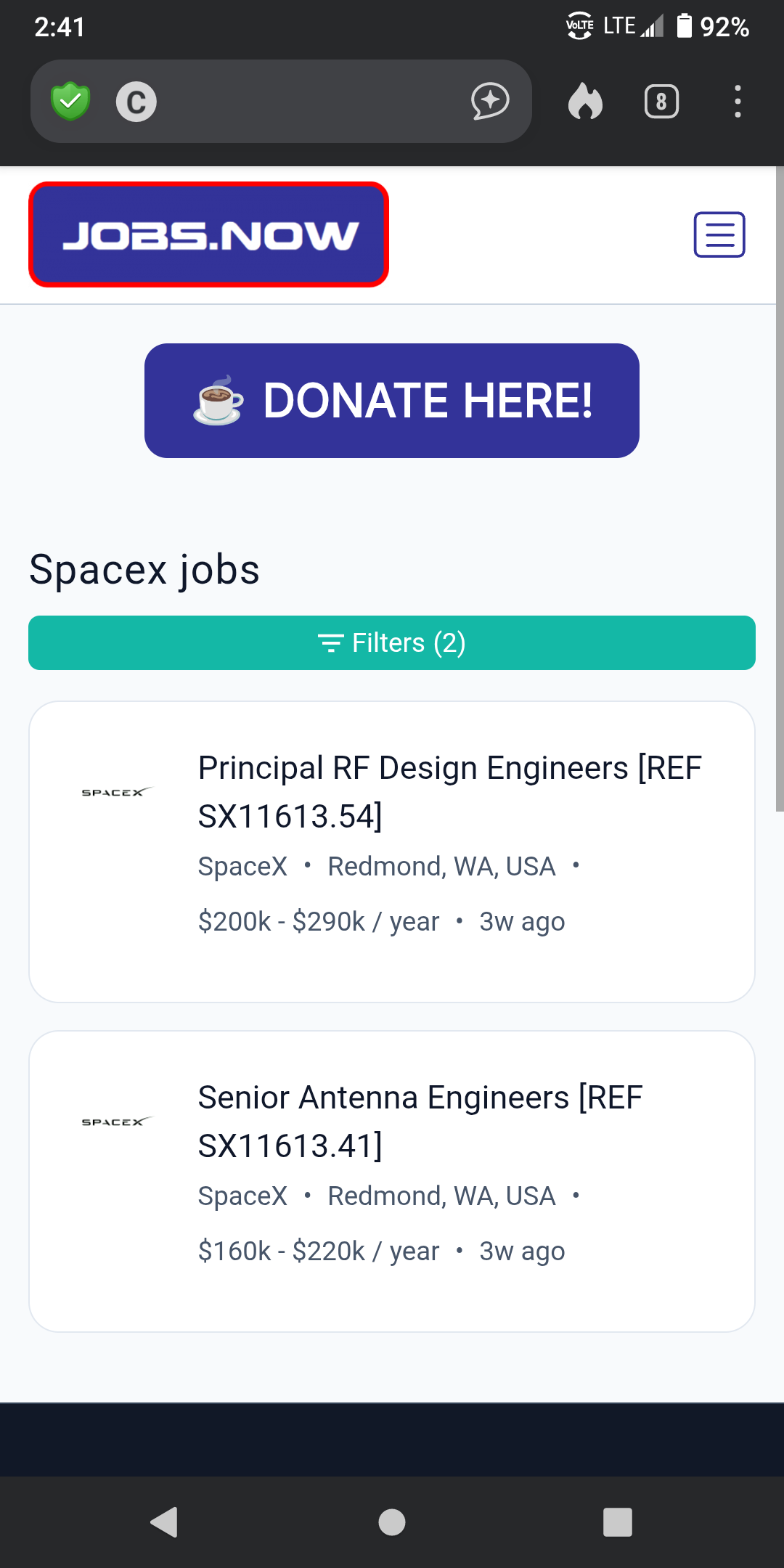Tap the fire icon to clear data

[585, 102]
